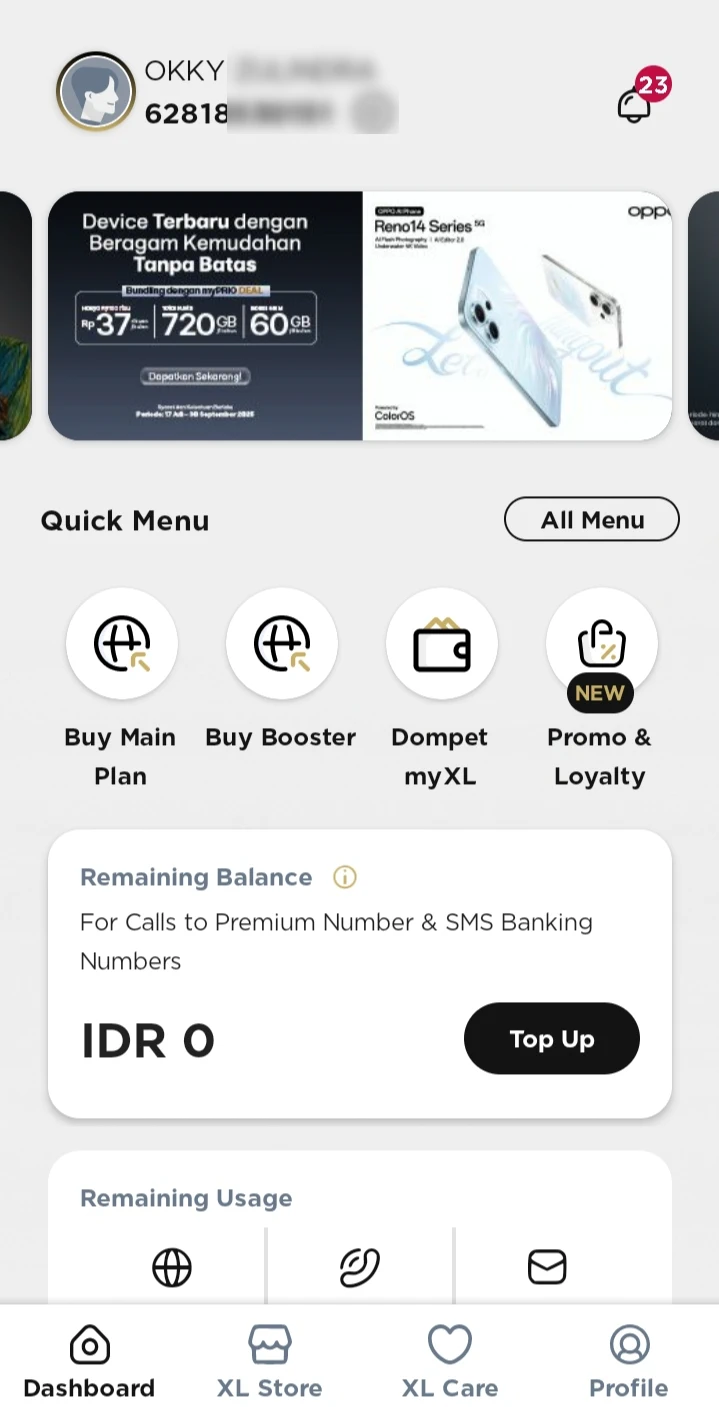The image size is (719, 1407).
Task: Top Up the remaining balance
Action: click(x=551, y=1039)
